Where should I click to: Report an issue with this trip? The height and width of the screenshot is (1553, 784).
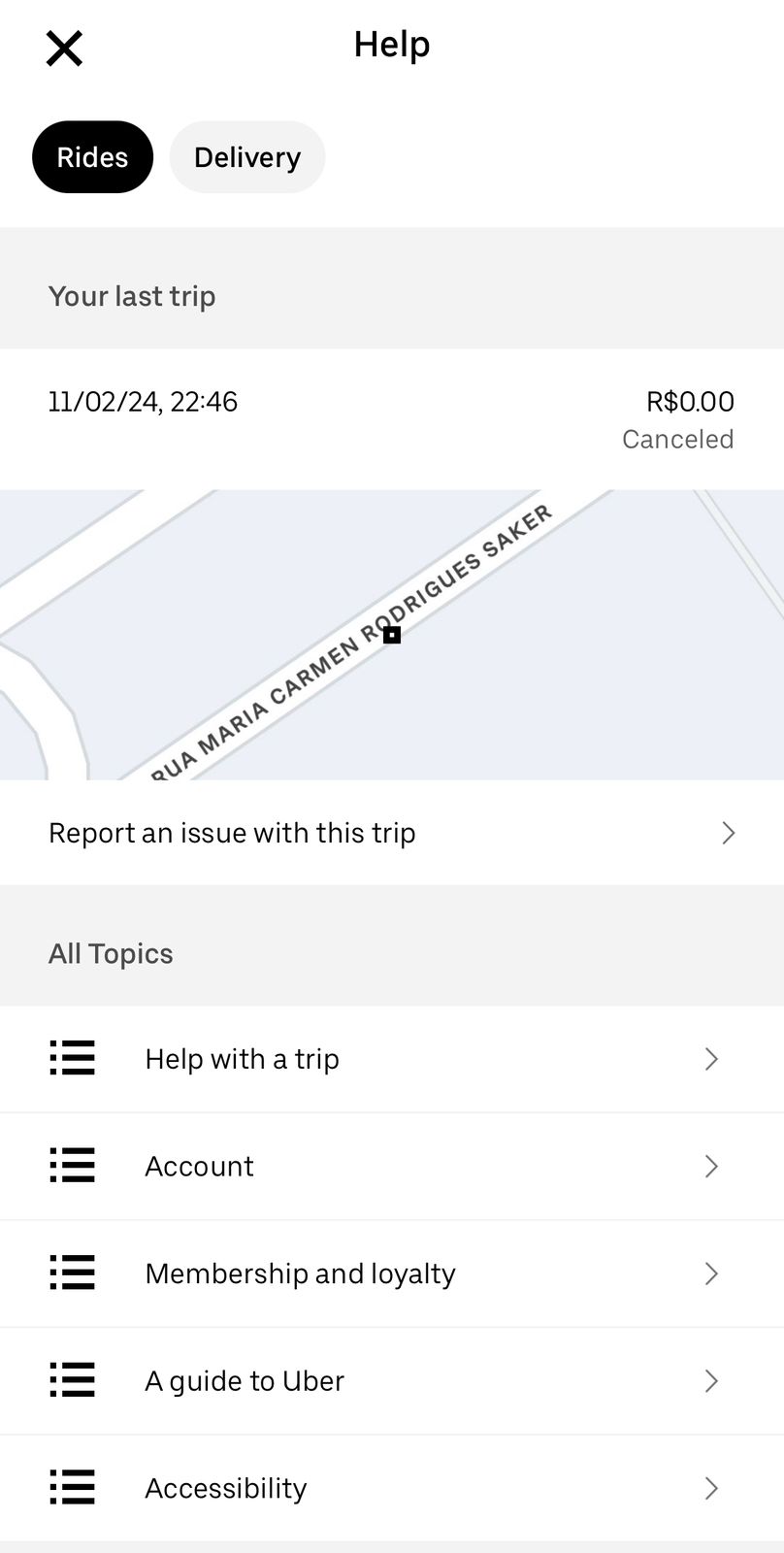coord(391,833)
